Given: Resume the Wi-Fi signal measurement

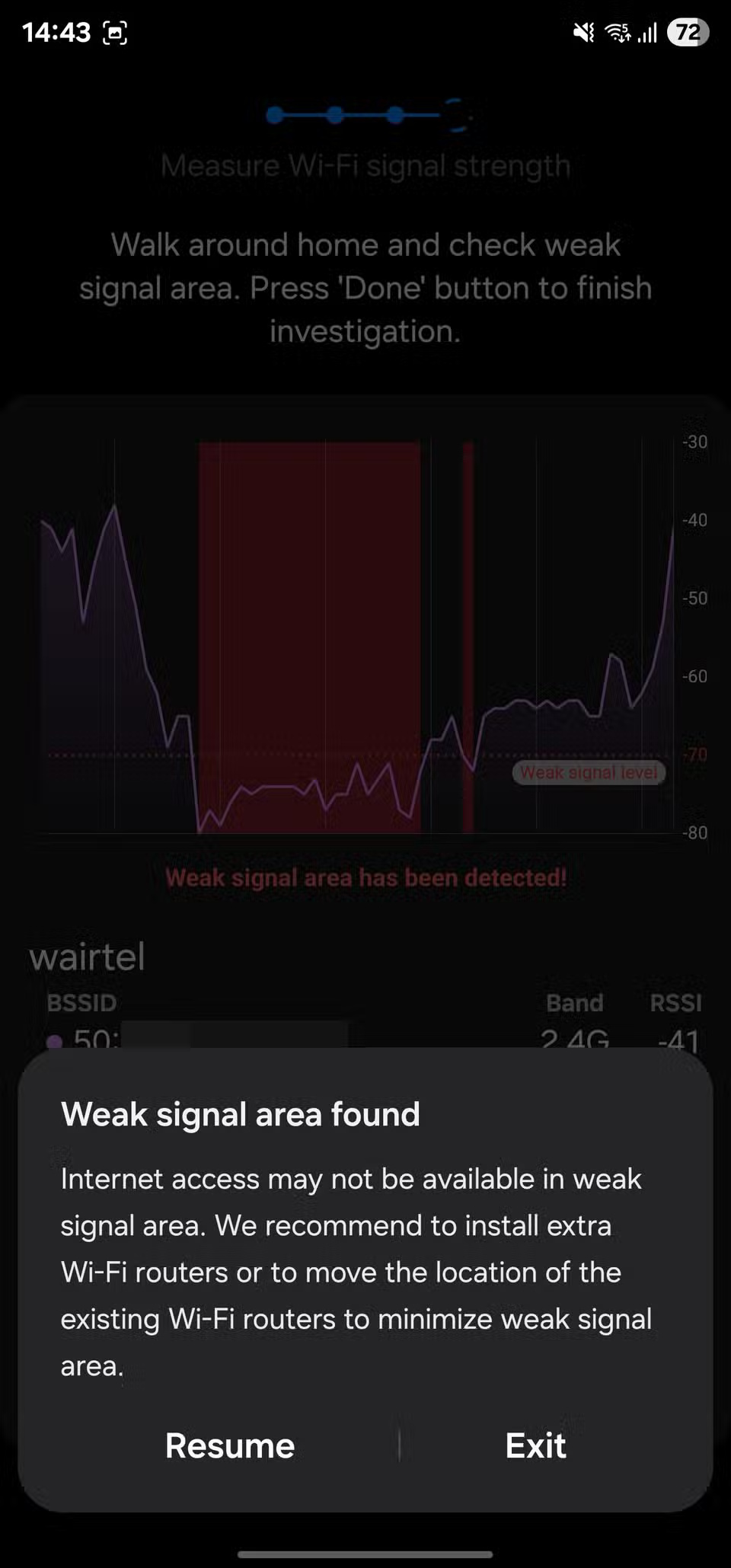Looking at the screenshot, I should (229, 1445).
